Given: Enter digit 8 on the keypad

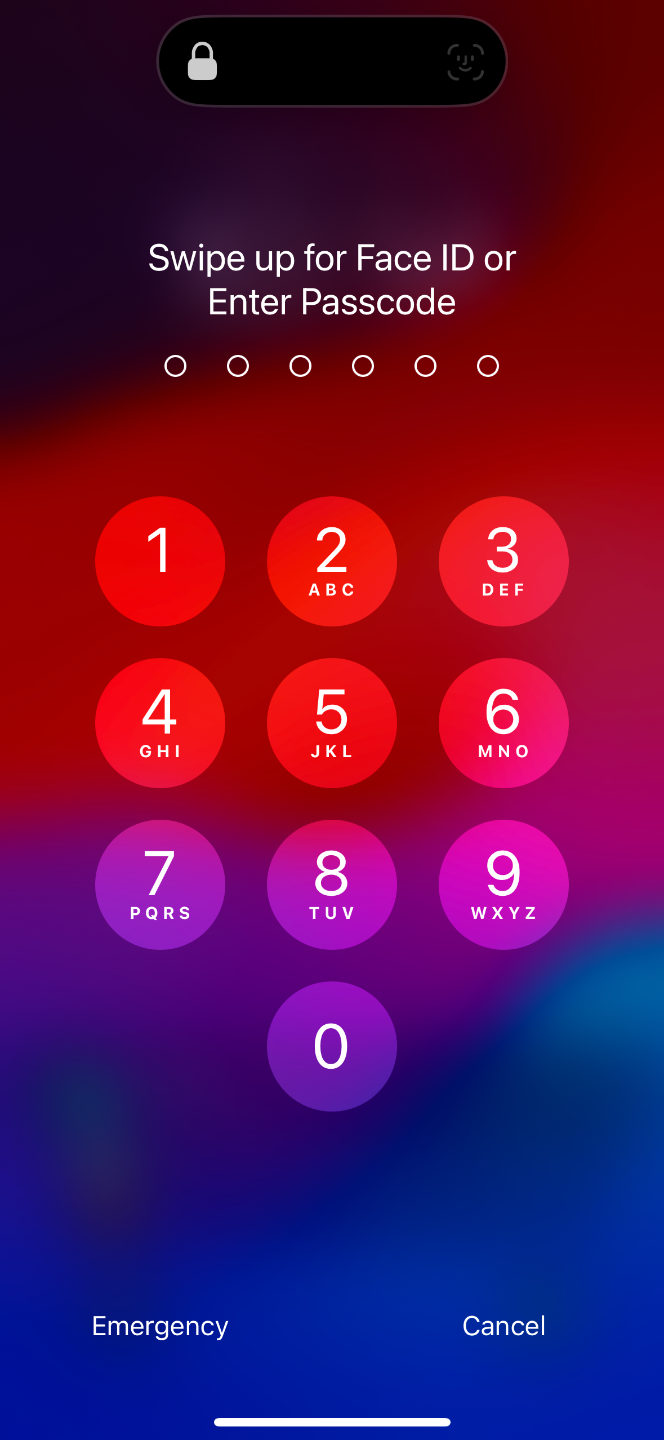Looking at the screenshot, I should pyautogui.click(x=332, y=885).
